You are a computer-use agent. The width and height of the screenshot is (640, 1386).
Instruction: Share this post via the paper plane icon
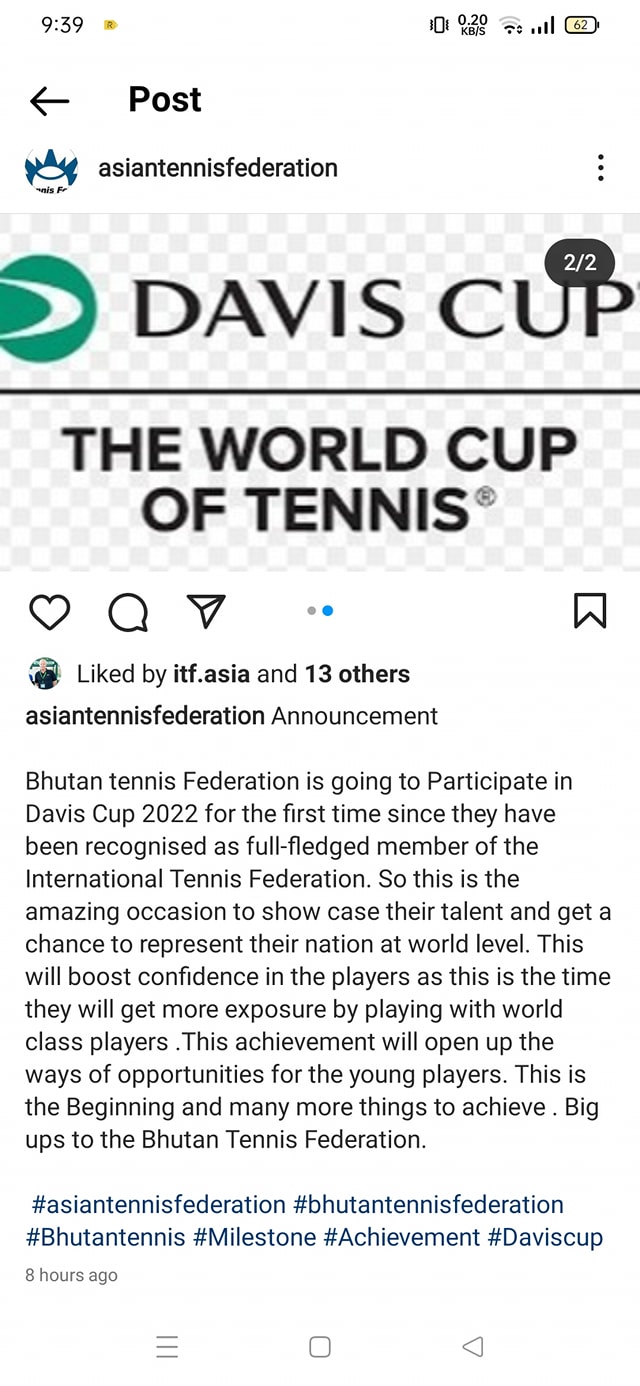coord(206,610)
